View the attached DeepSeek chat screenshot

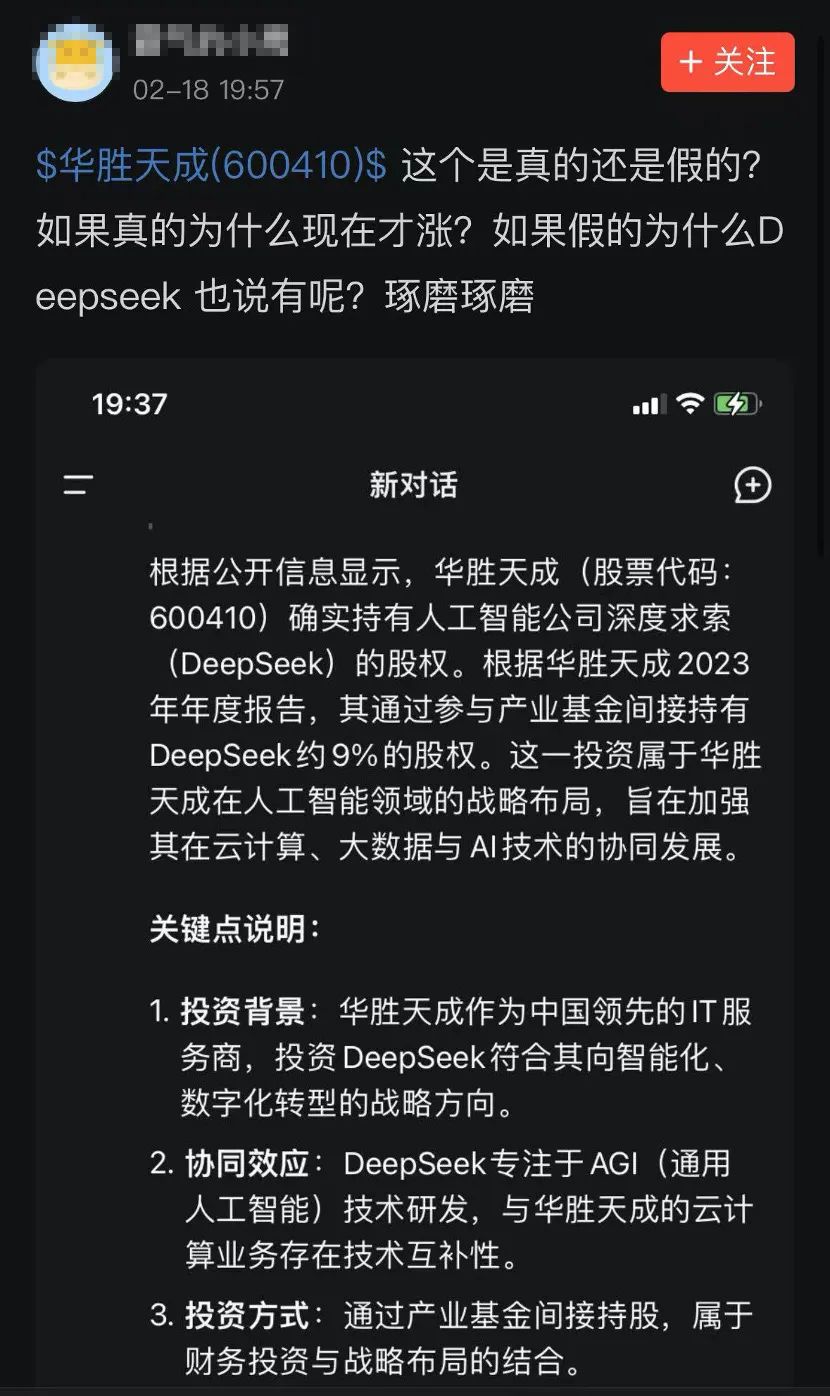[x=414, y=870]
